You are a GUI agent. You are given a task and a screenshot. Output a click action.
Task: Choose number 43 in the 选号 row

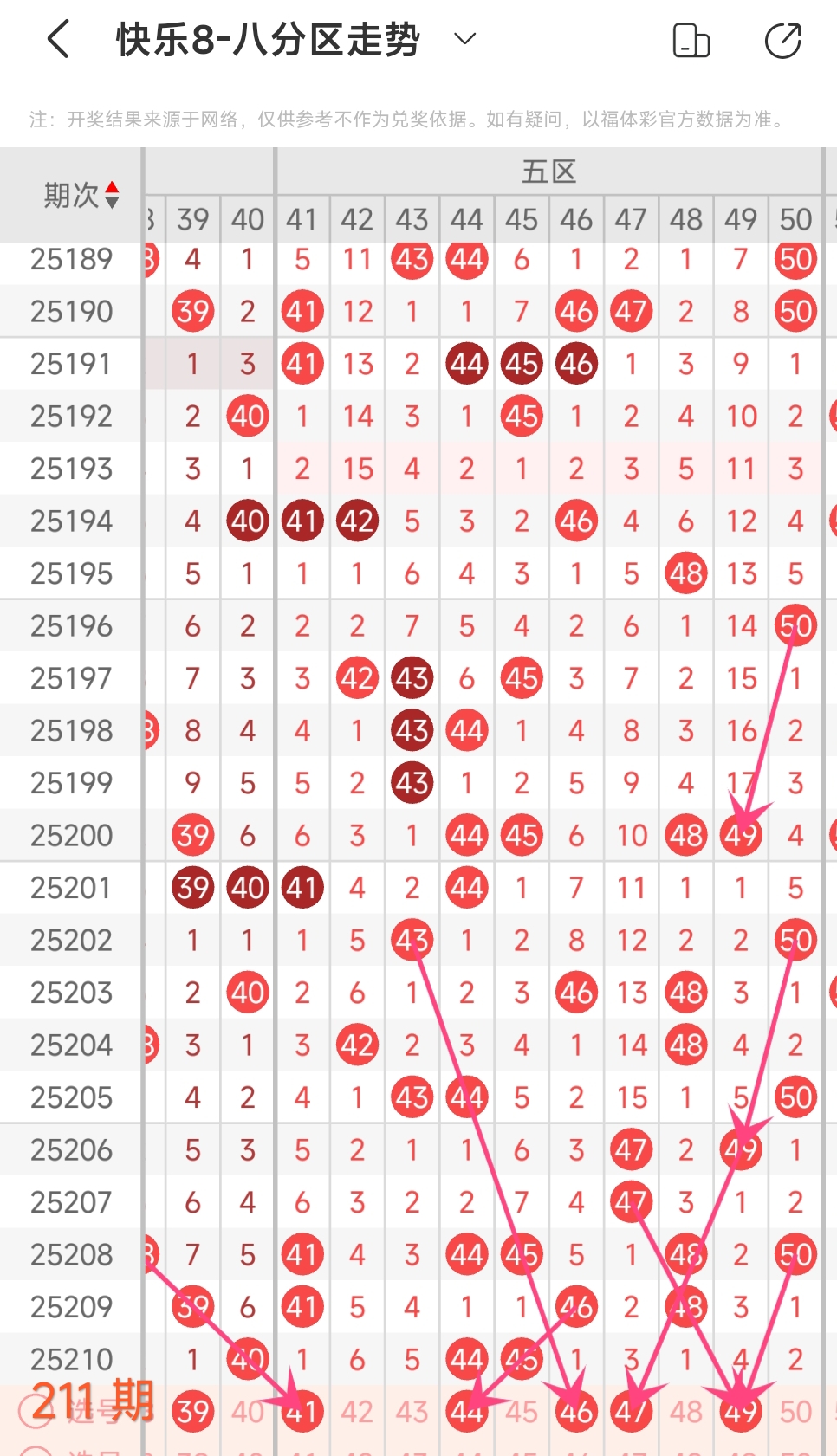[412, 1412]
